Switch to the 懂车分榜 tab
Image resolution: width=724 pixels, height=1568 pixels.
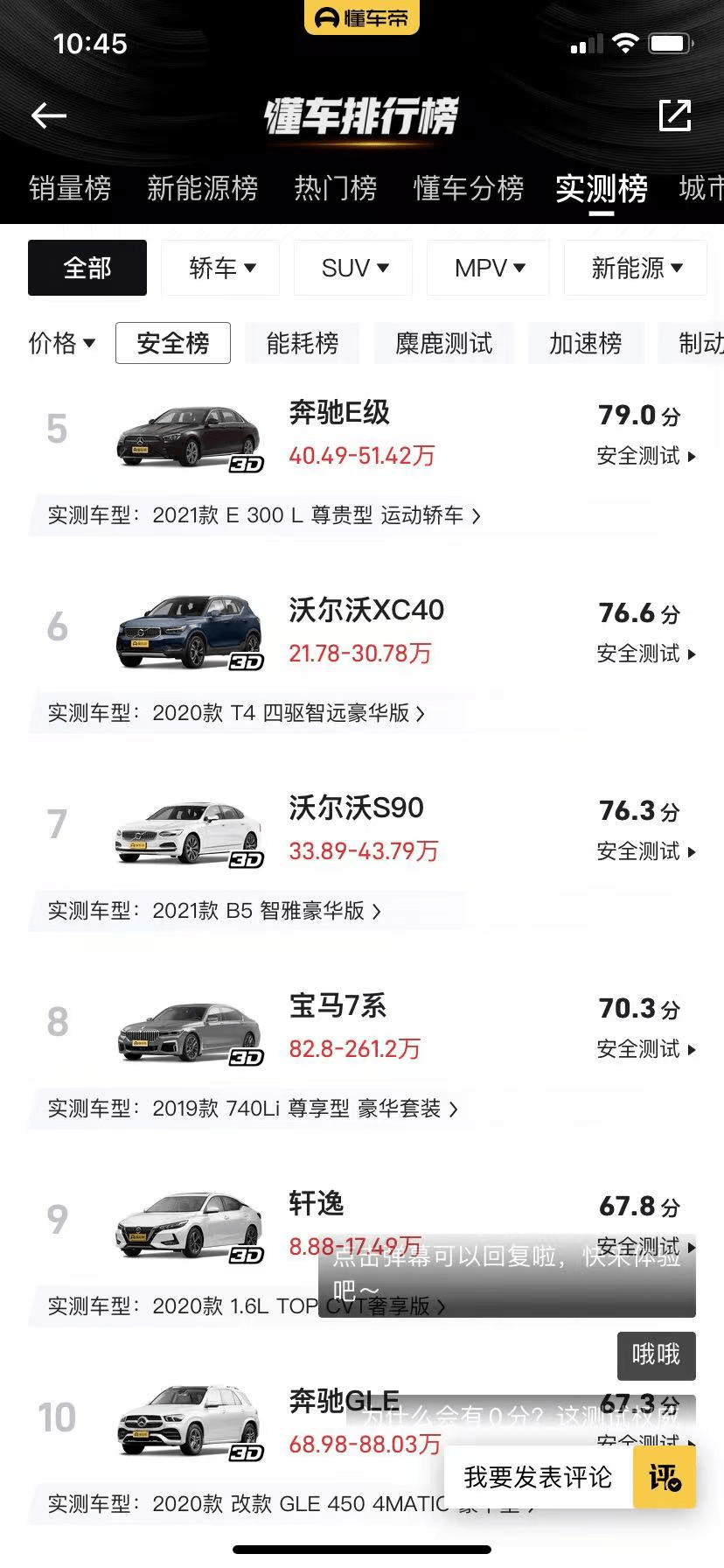(469, 188)
